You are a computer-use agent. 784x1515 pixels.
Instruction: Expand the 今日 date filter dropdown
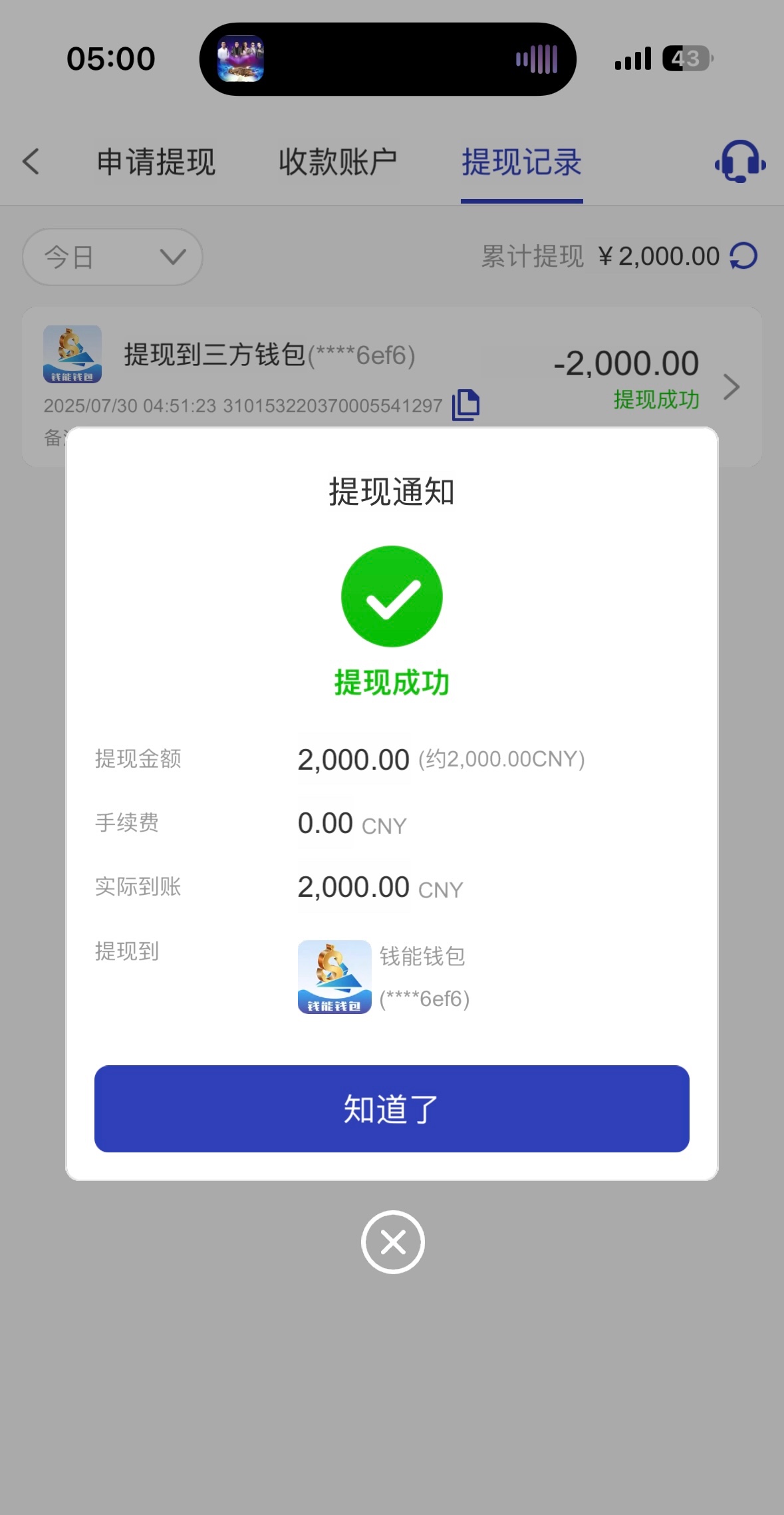112,257
